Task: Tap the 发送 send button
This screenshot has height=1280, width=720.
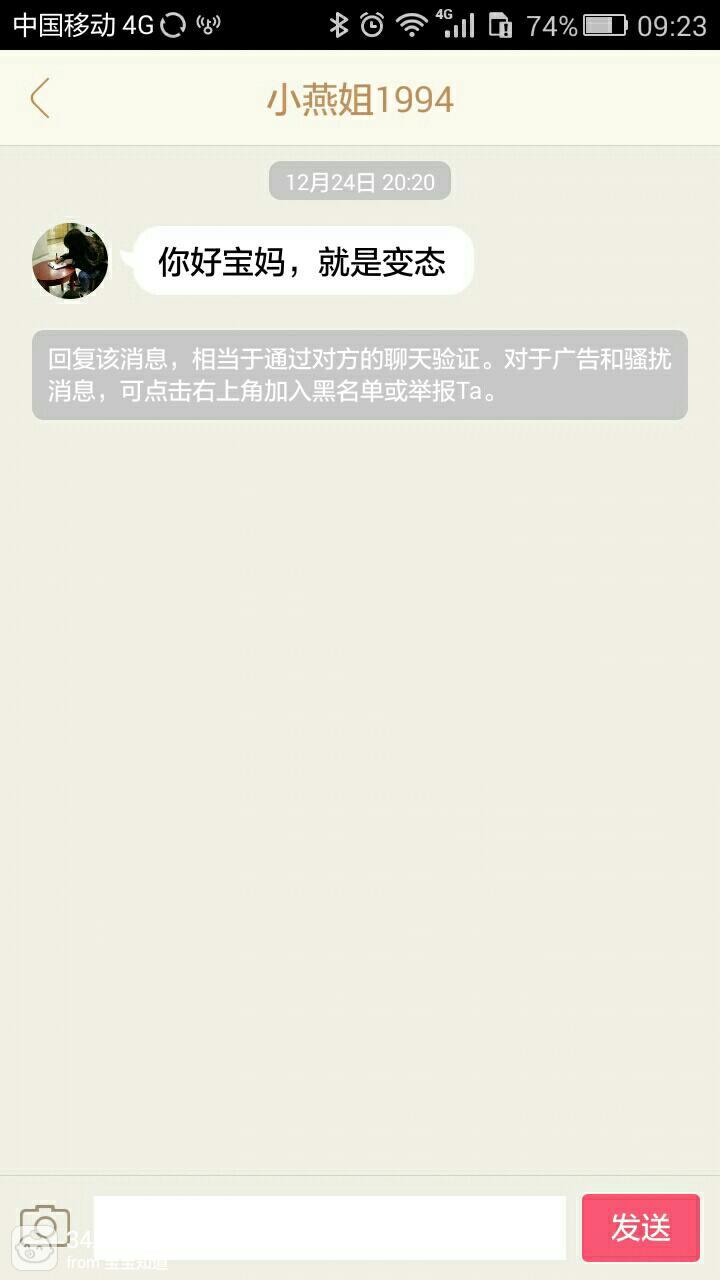Action: pos(640,1227)
